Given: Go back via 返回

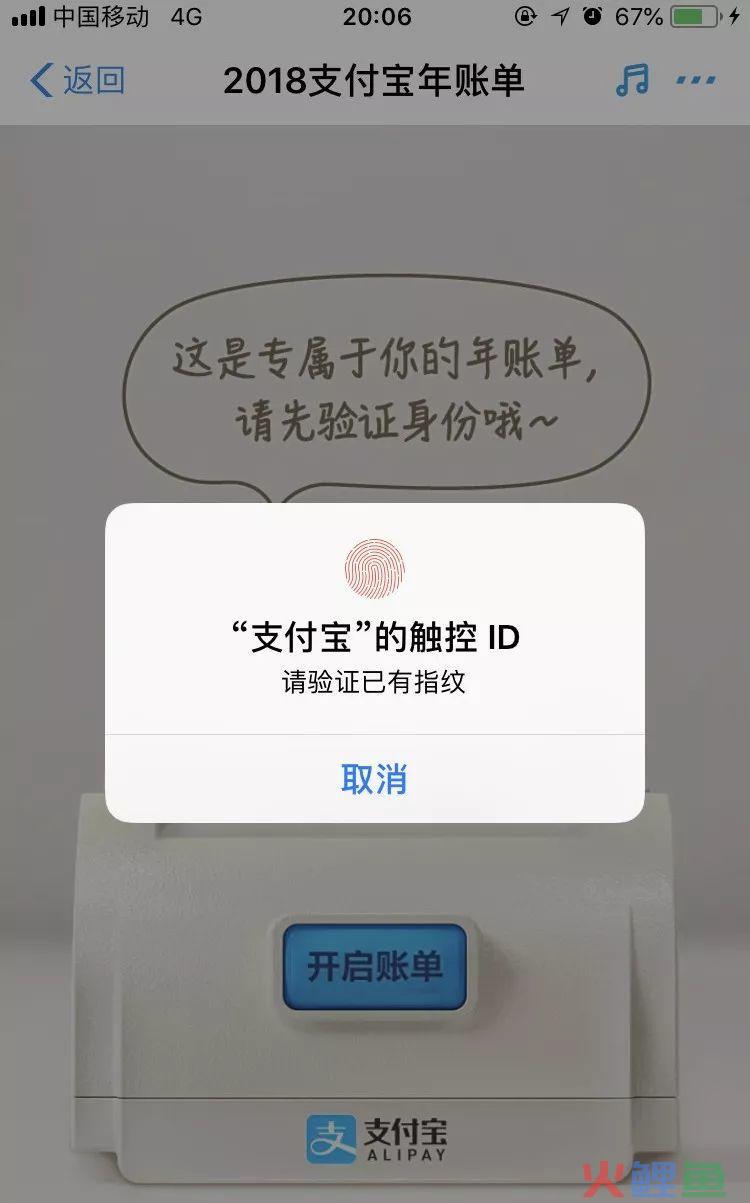Looking at the screenshot, I should pos(78,80).
